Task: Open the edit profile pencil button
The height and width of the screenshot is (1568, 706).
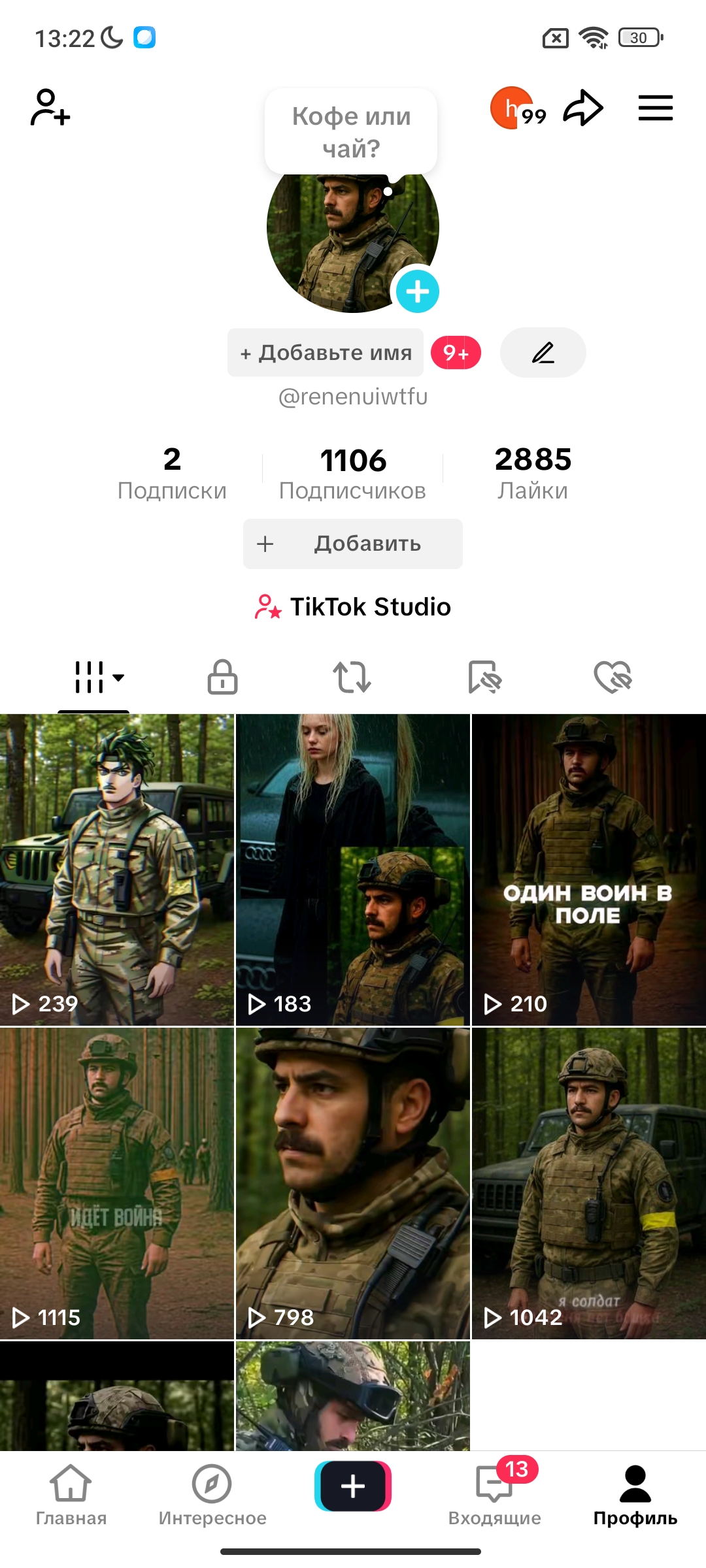Action: click(x=543, y=353)
